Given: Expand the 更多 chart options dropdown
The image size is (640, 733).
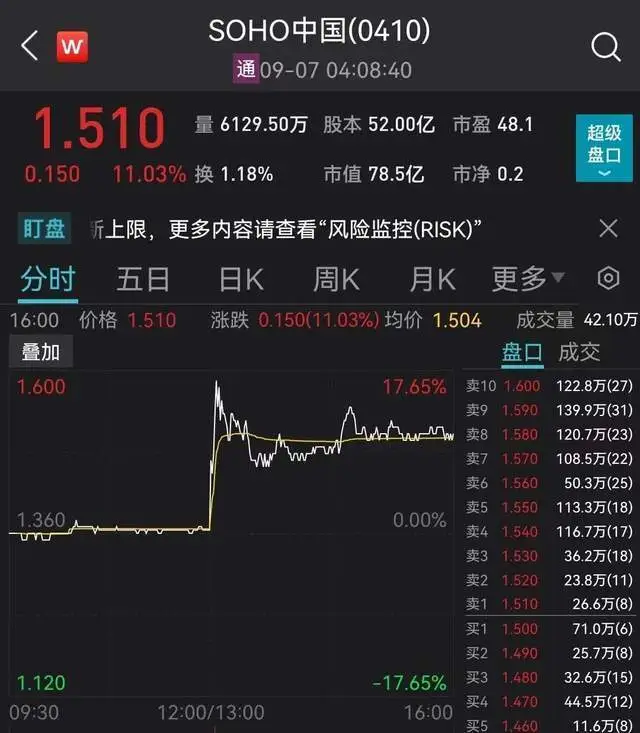Looking at the screenshot, I should 527,280.
